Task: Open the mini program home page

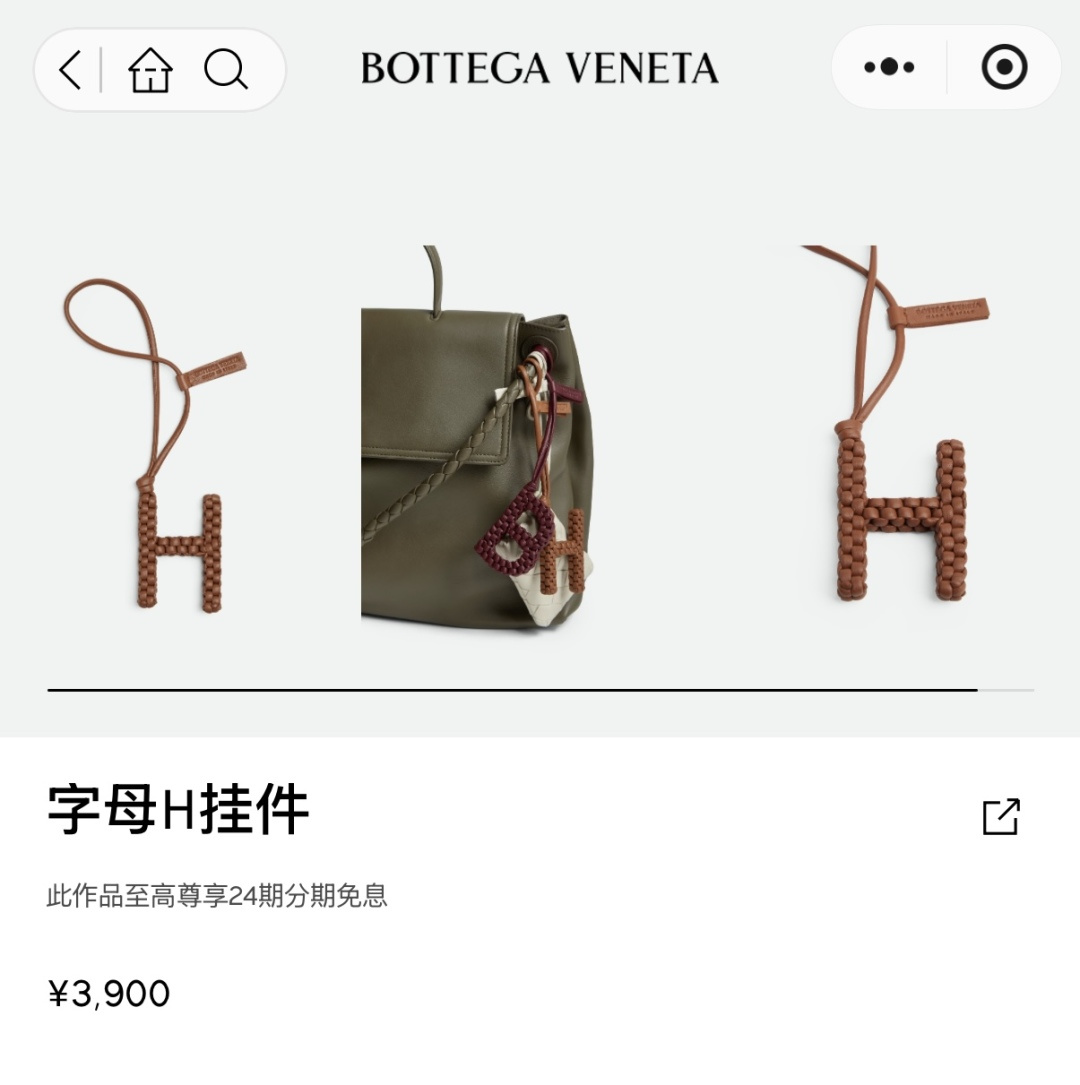Action: pos(150,70)
